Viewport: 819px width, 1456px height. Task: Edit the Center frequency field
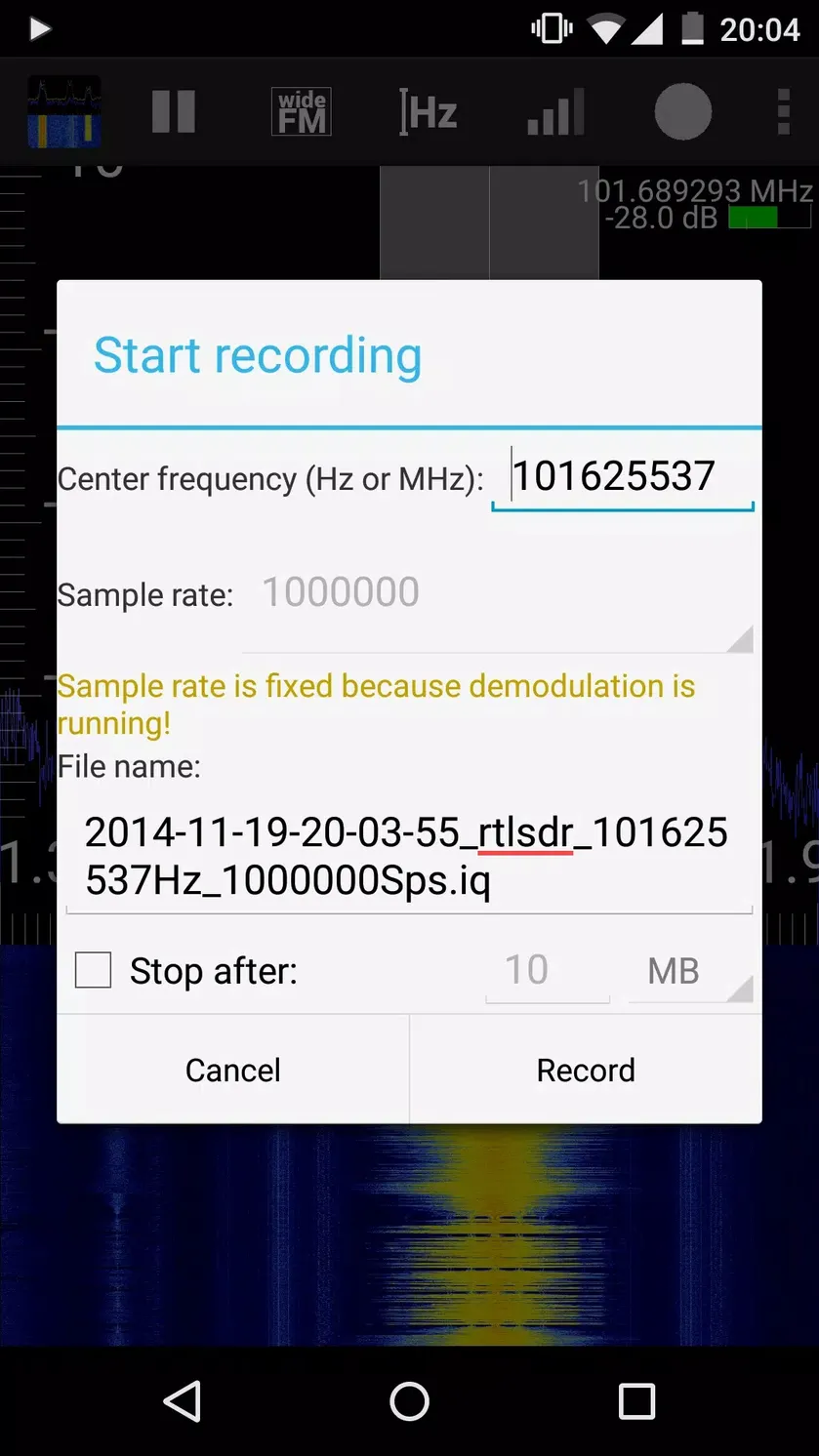[x=622, y=477]
